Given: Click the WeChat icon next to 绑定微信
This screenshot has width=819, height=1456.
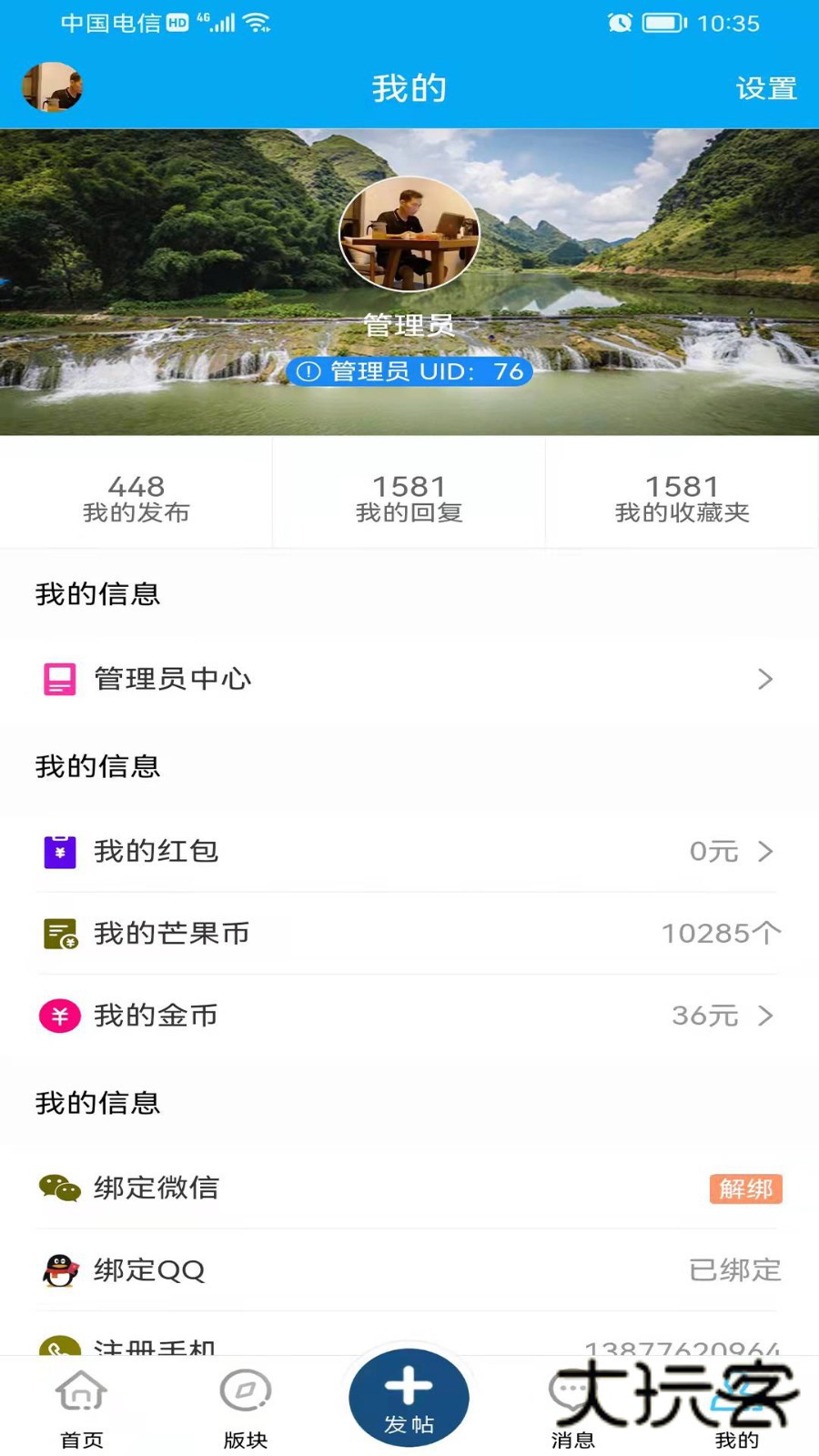Looking at the screenshot, I should click(59, 1188).
